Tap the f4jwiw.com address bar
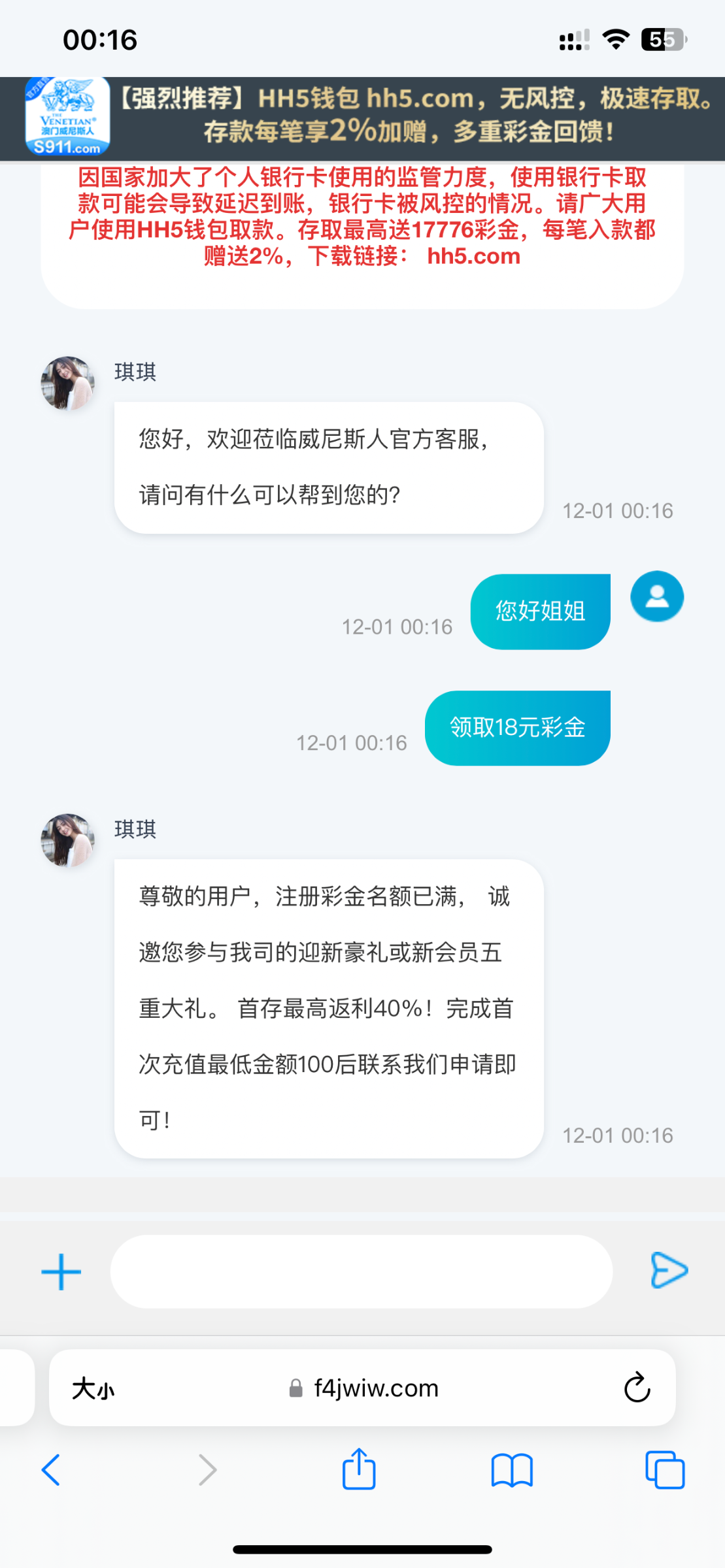Screen dimensions: 725x1568 [x=375, y=1388]
